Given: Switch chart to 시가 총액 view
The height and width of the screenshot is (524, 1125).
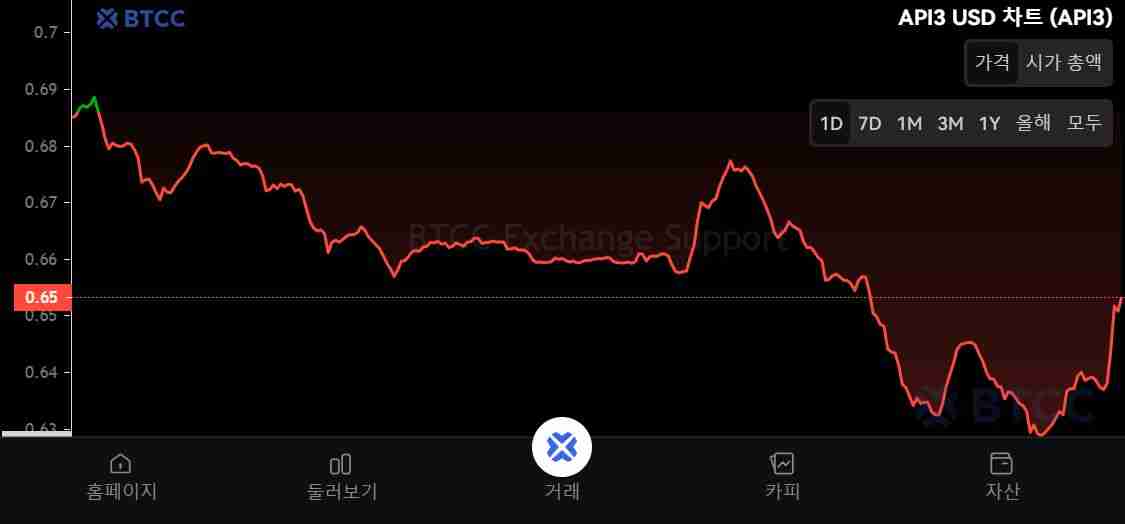Looking at the screenshot, I should click(1063, 62).
